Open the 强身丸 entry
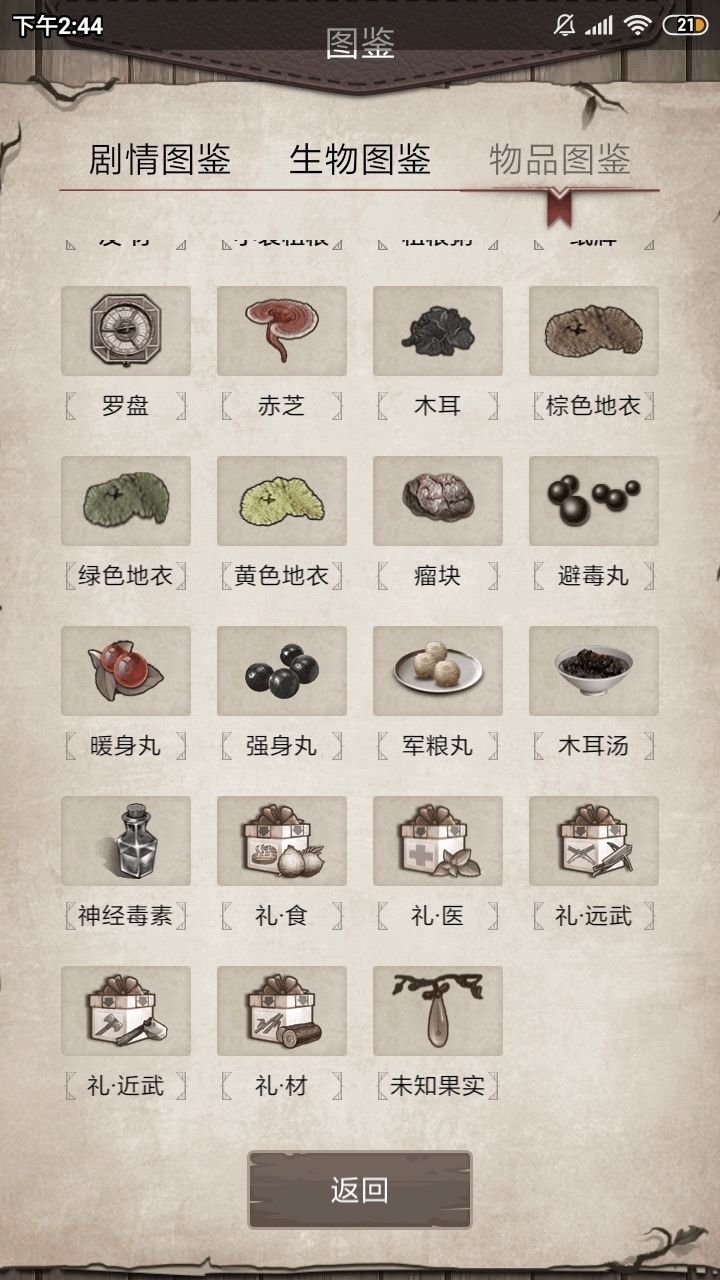Viewport: 720px width, 1280px height. pyautogui.click(x=282, y=671)
